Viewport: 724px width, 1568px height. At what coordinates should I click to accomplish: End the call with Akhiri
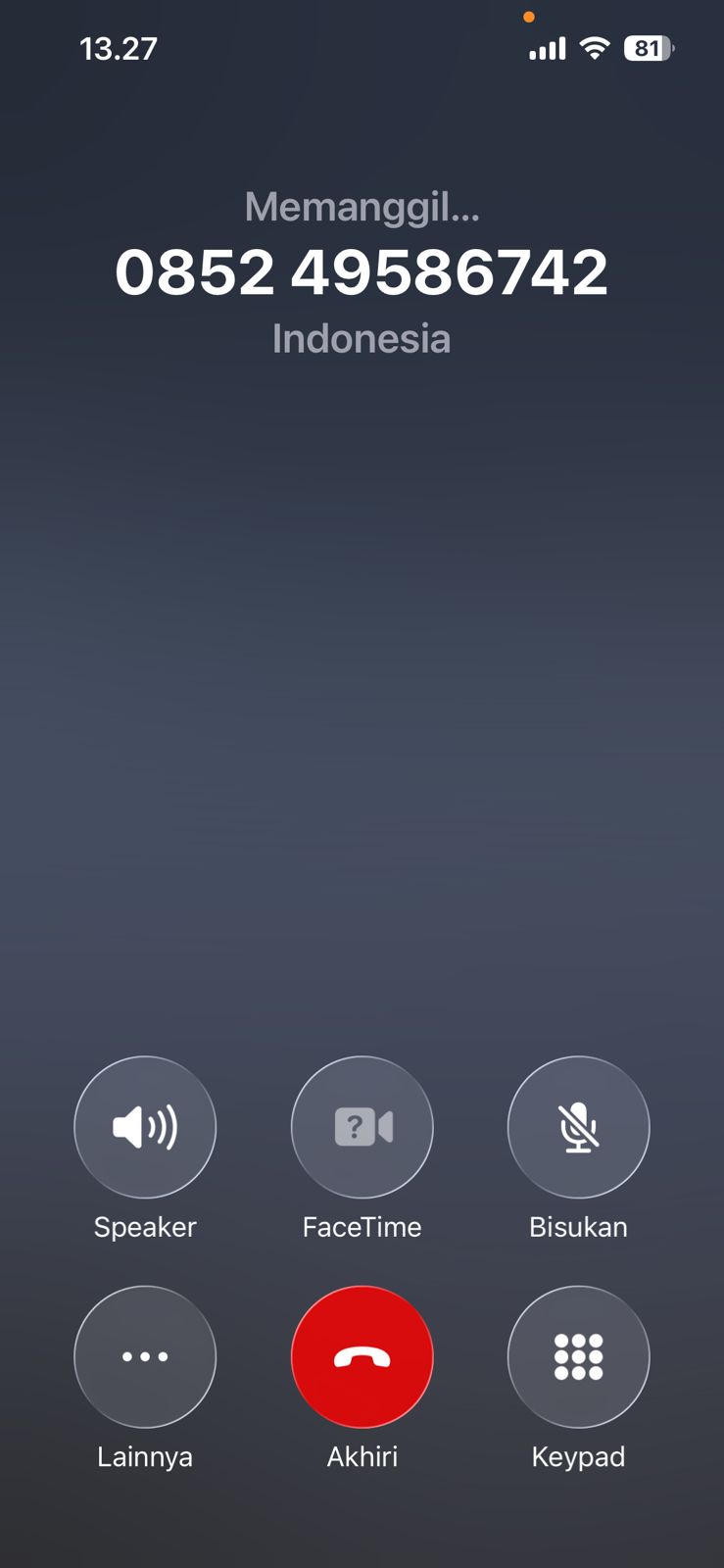(x=362, y=1356)
